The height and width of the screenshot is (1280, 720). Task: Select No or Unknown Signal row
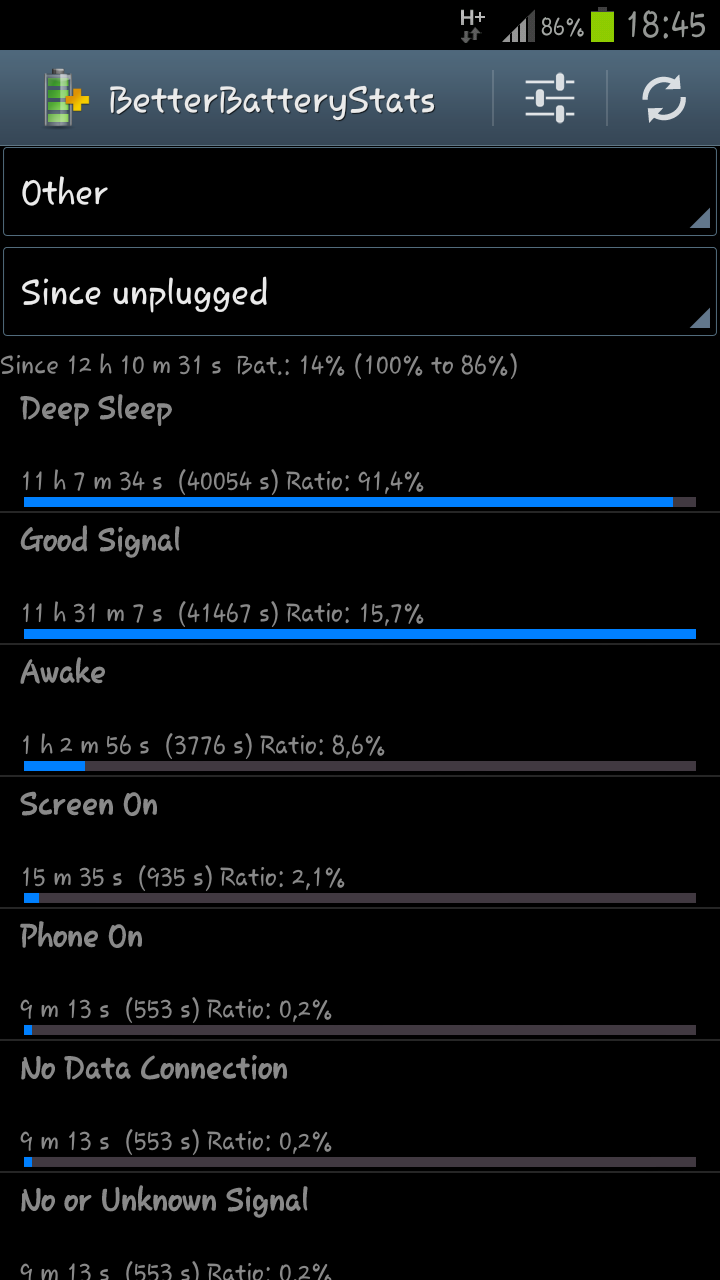360,1227
